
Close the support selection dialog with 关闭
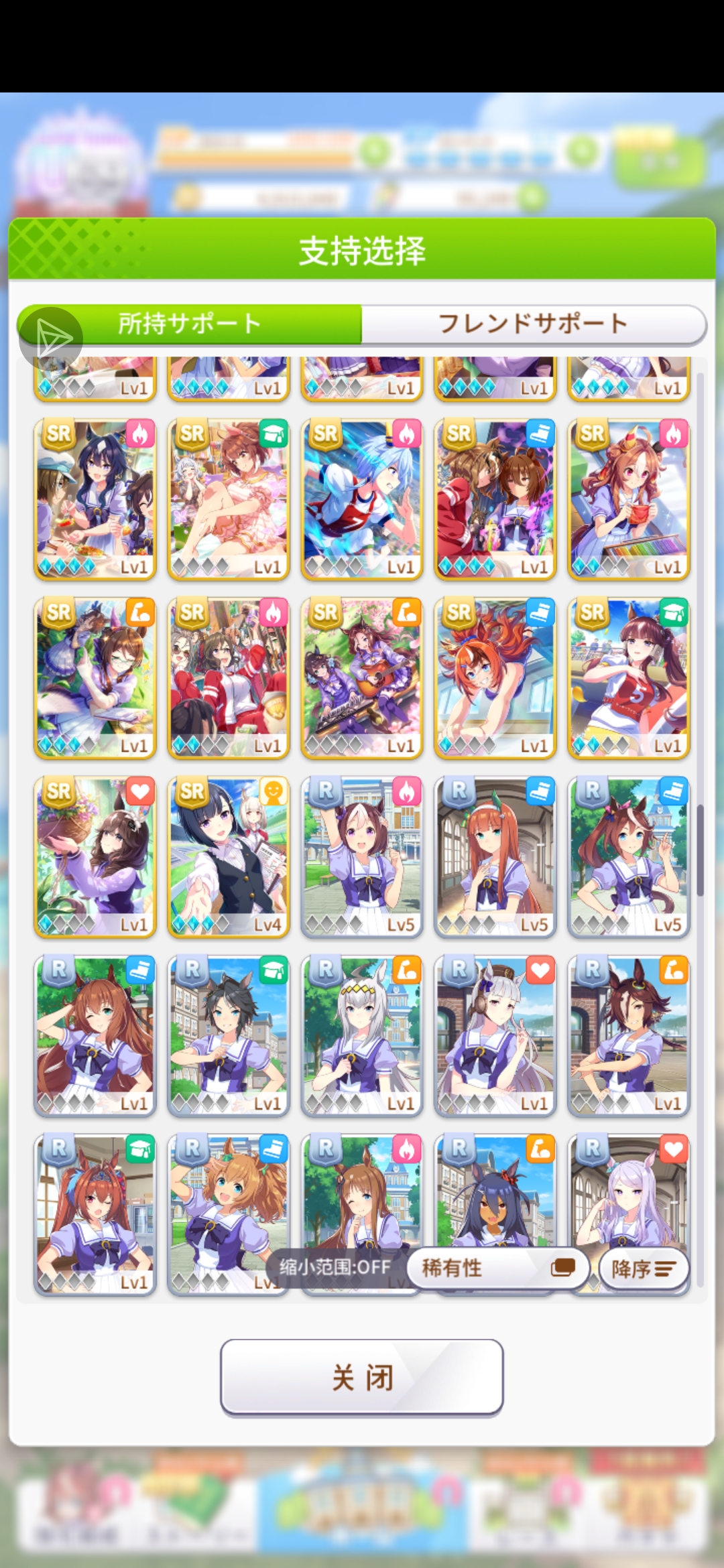pos(362,1378)
